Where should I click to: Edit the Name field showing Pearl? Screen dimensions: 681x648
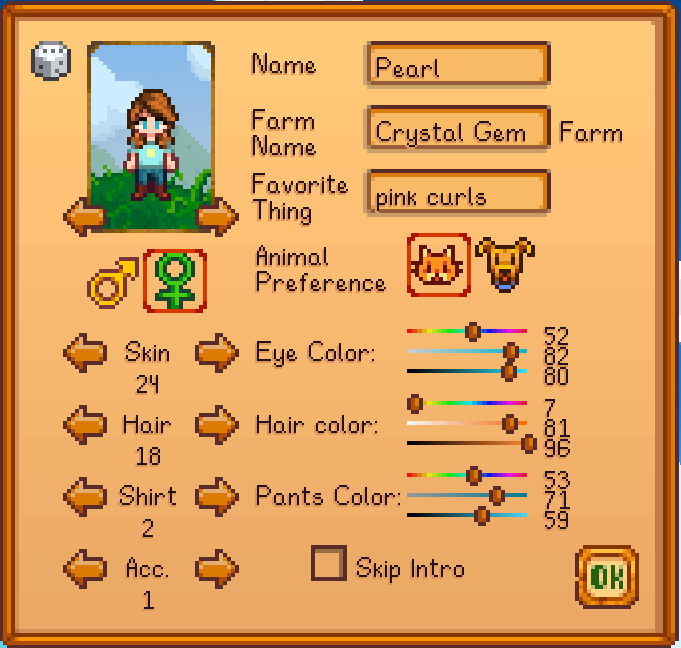[x=458, y=66]
